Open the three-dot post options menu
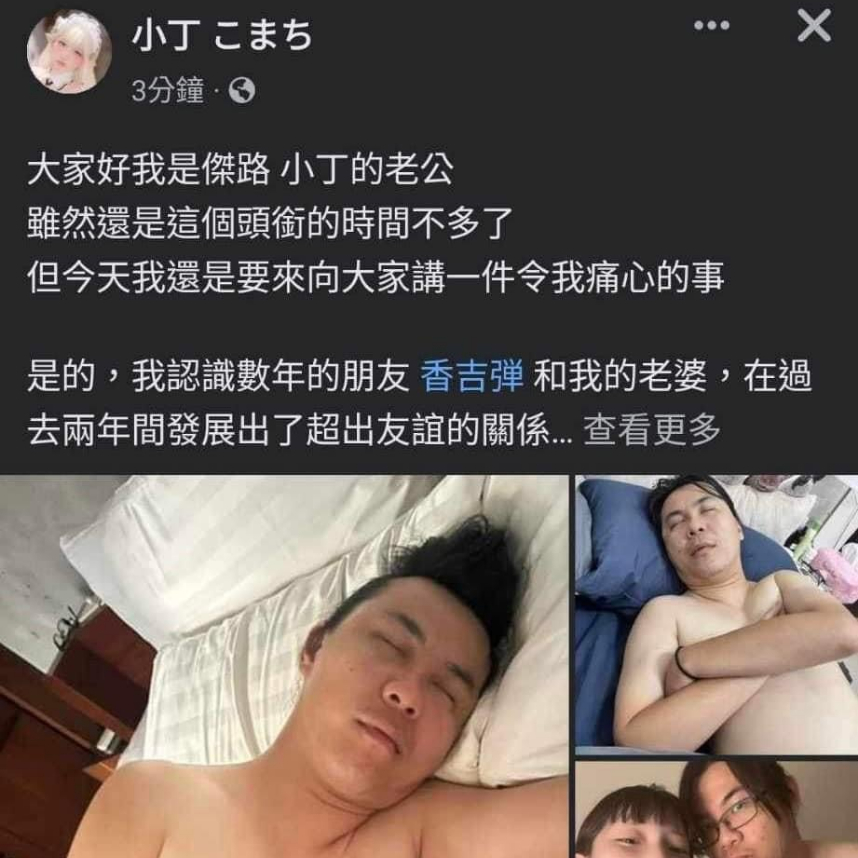 712,26
